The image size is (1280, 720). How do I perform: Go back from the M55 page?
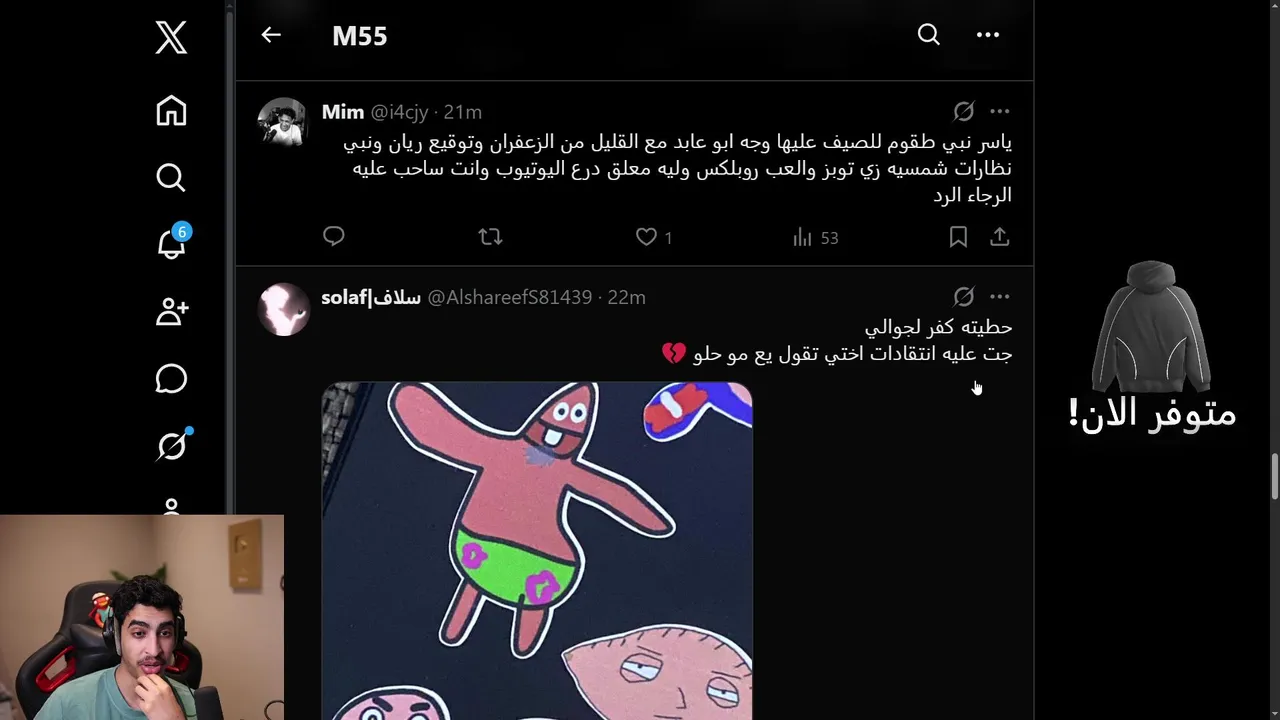click(x=271, y=35)
